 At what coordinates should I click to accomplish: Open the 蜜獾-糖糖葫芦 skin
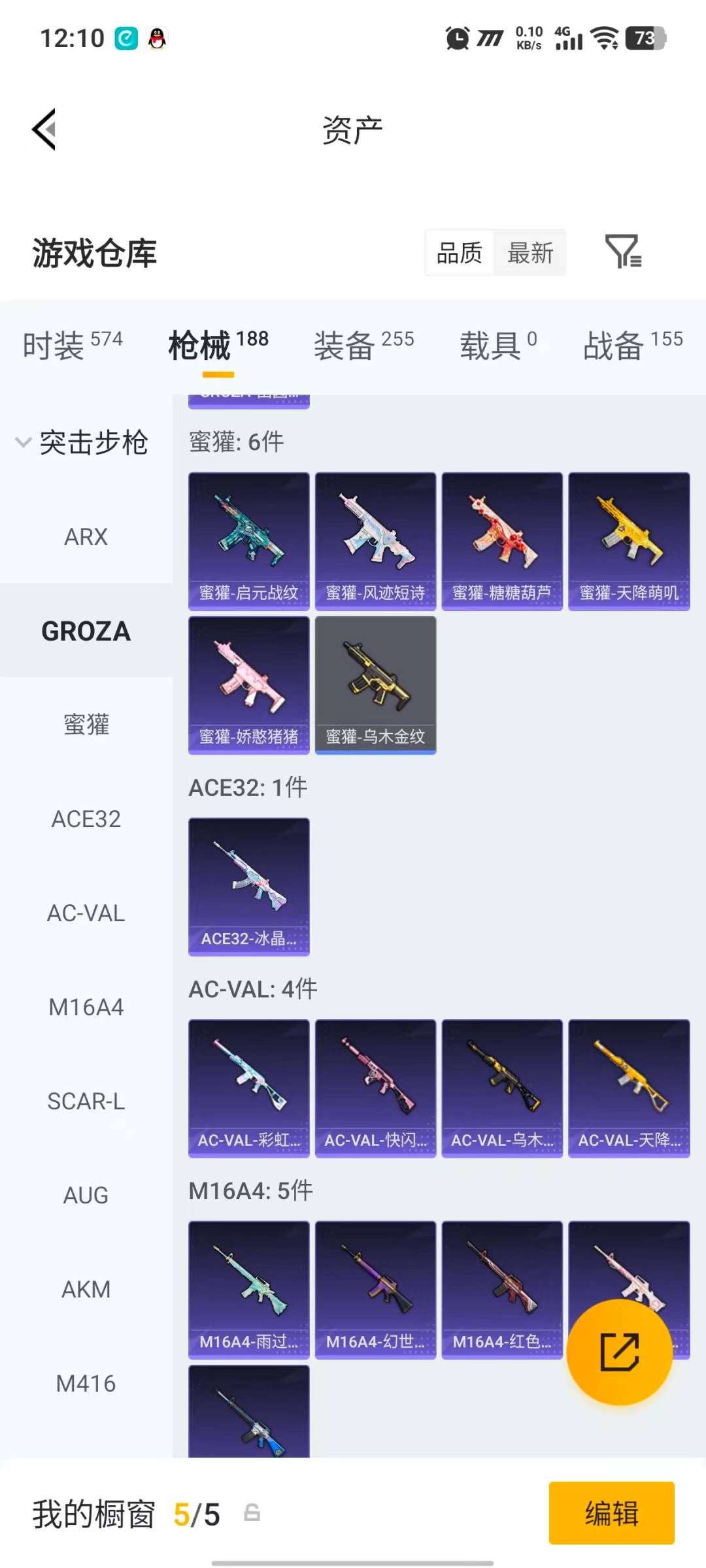501,541
